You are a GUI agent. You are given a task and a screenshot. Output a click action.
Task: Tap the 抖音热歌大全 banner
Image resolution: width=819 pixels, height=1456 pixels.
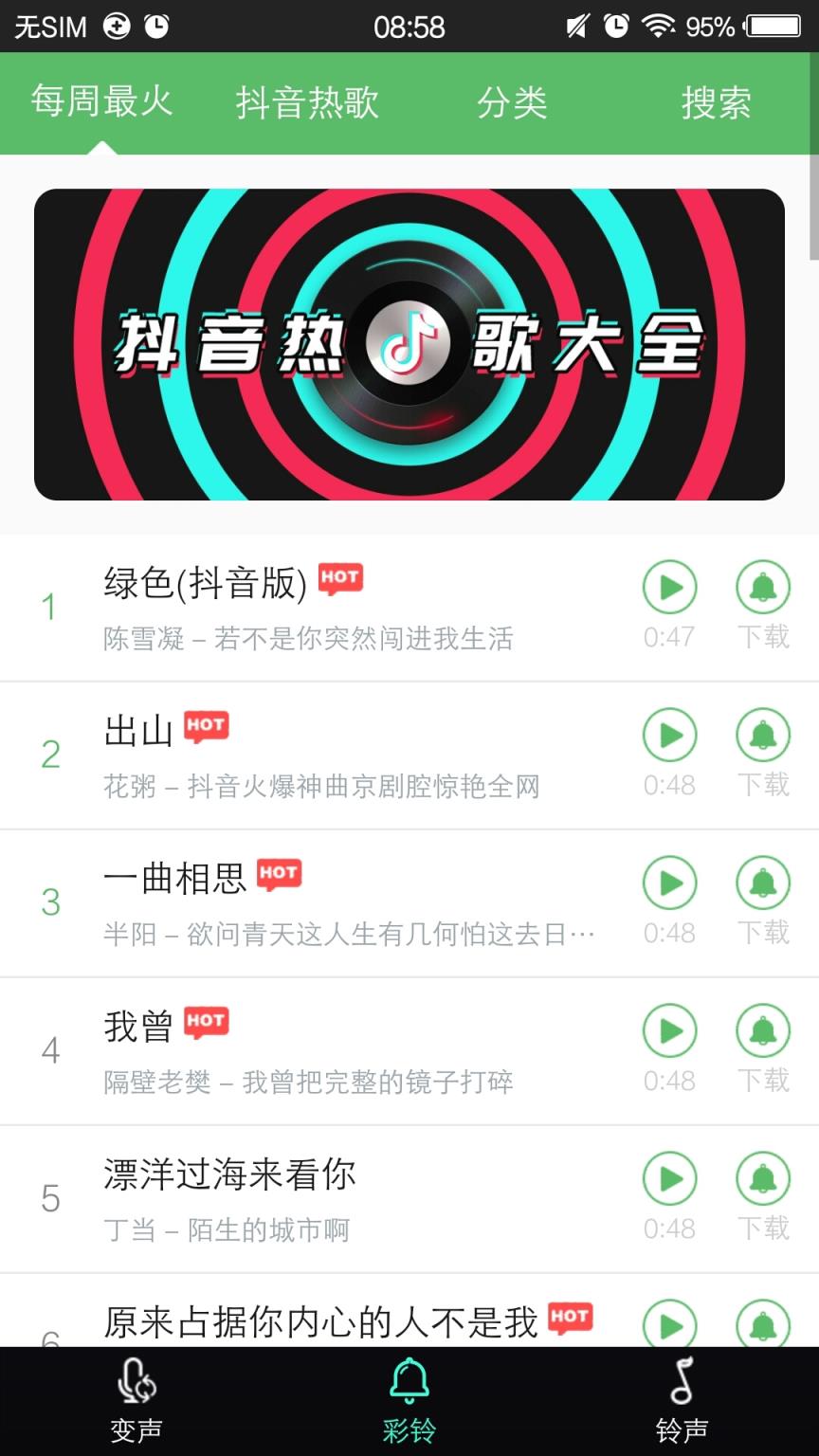409,344
